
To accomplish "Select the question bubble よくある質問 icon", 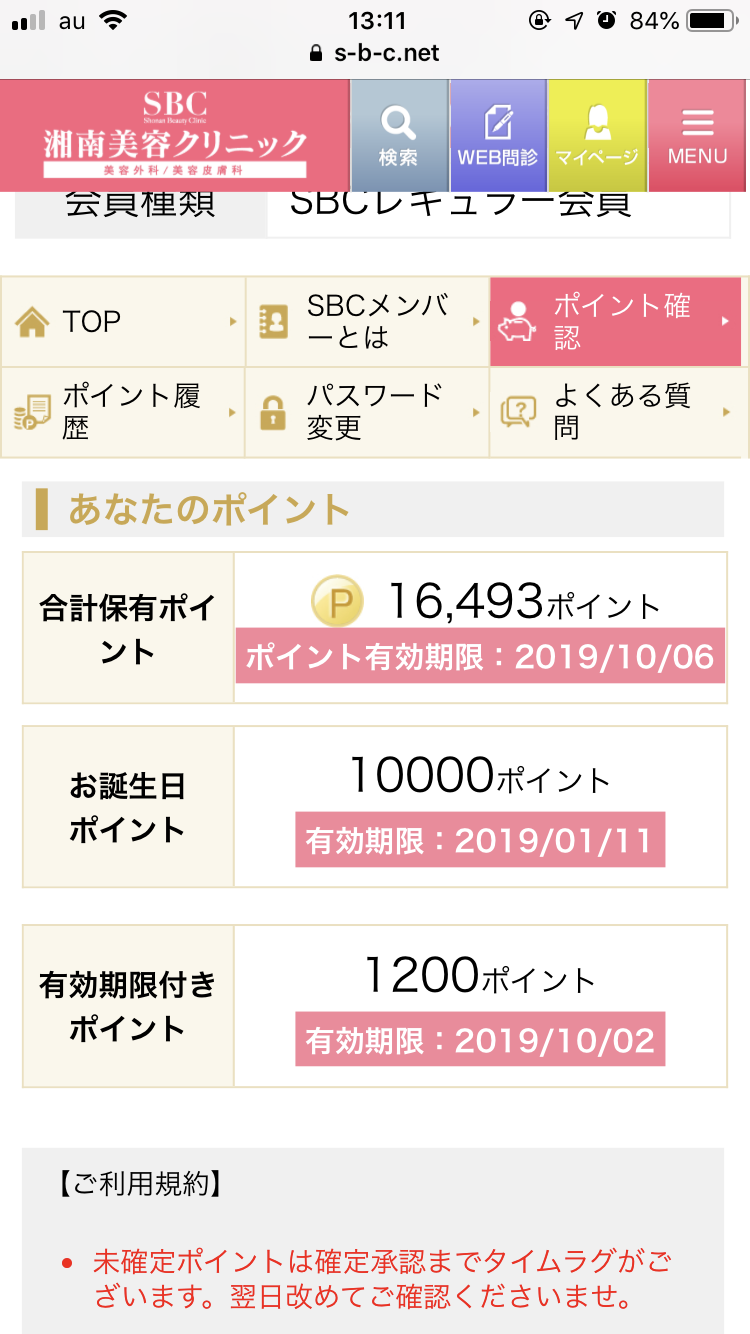I will [516, 411].
